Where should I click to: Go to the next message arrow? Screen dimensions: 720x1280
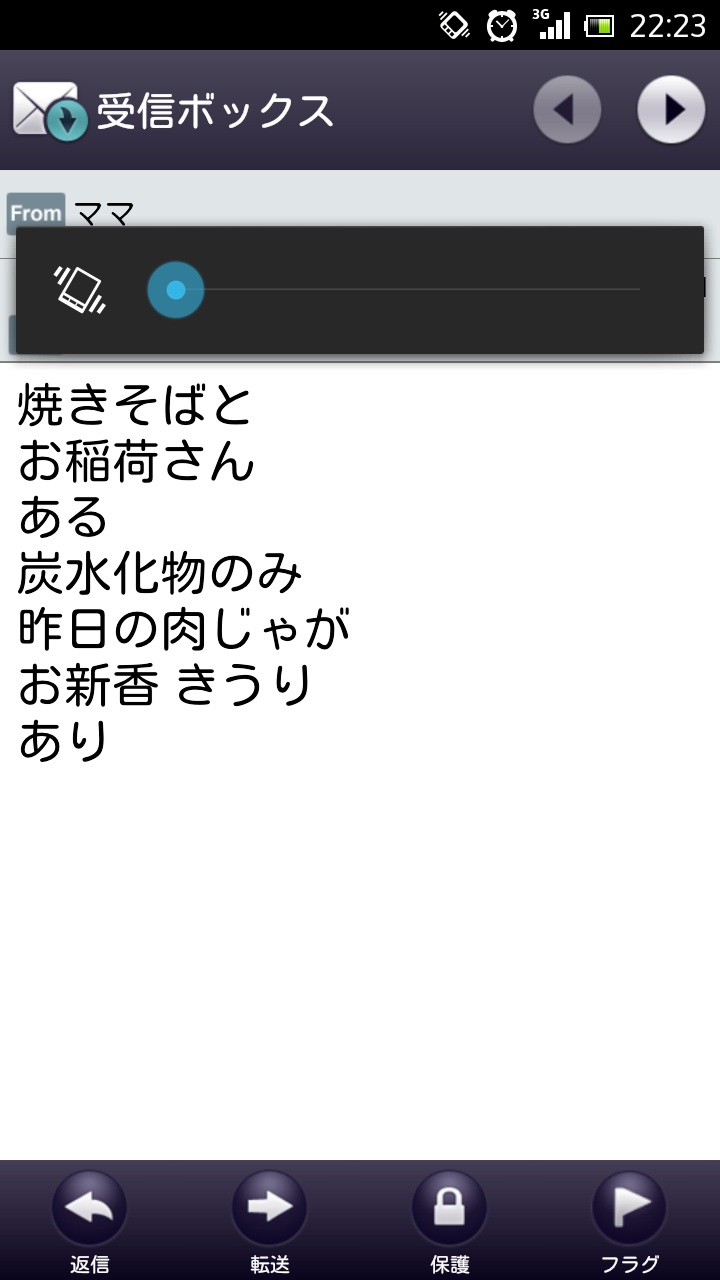[671, 109]
